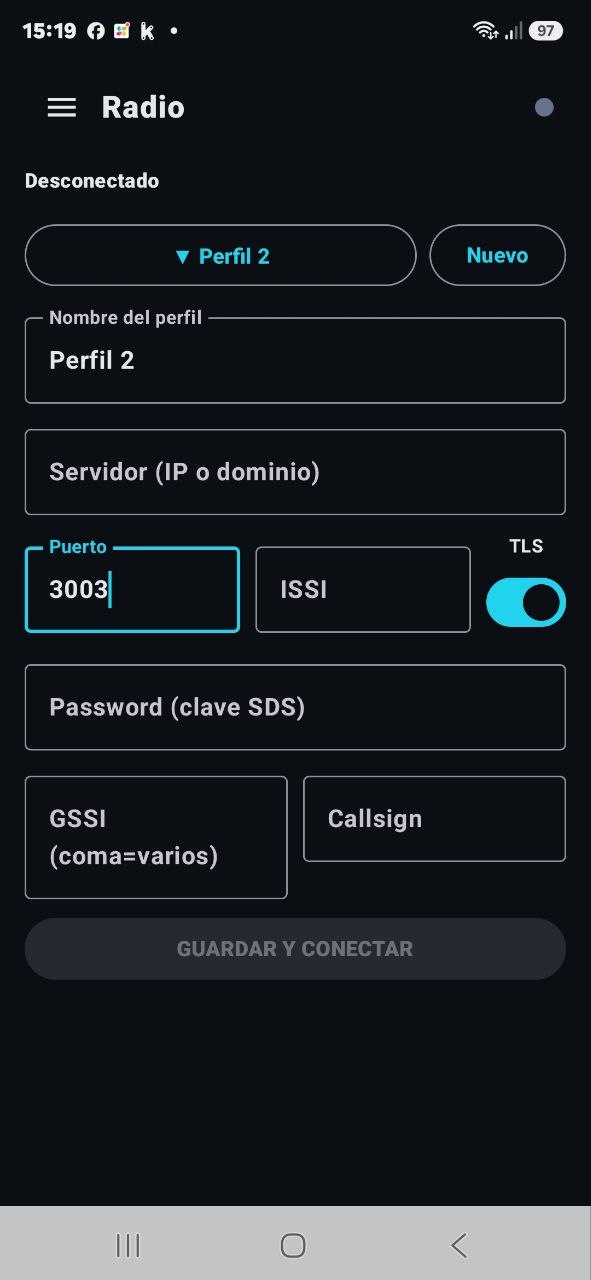Edit the Nombre del perfil field
The height and width of the screenshot is (1280, 591).
[295, 360]
